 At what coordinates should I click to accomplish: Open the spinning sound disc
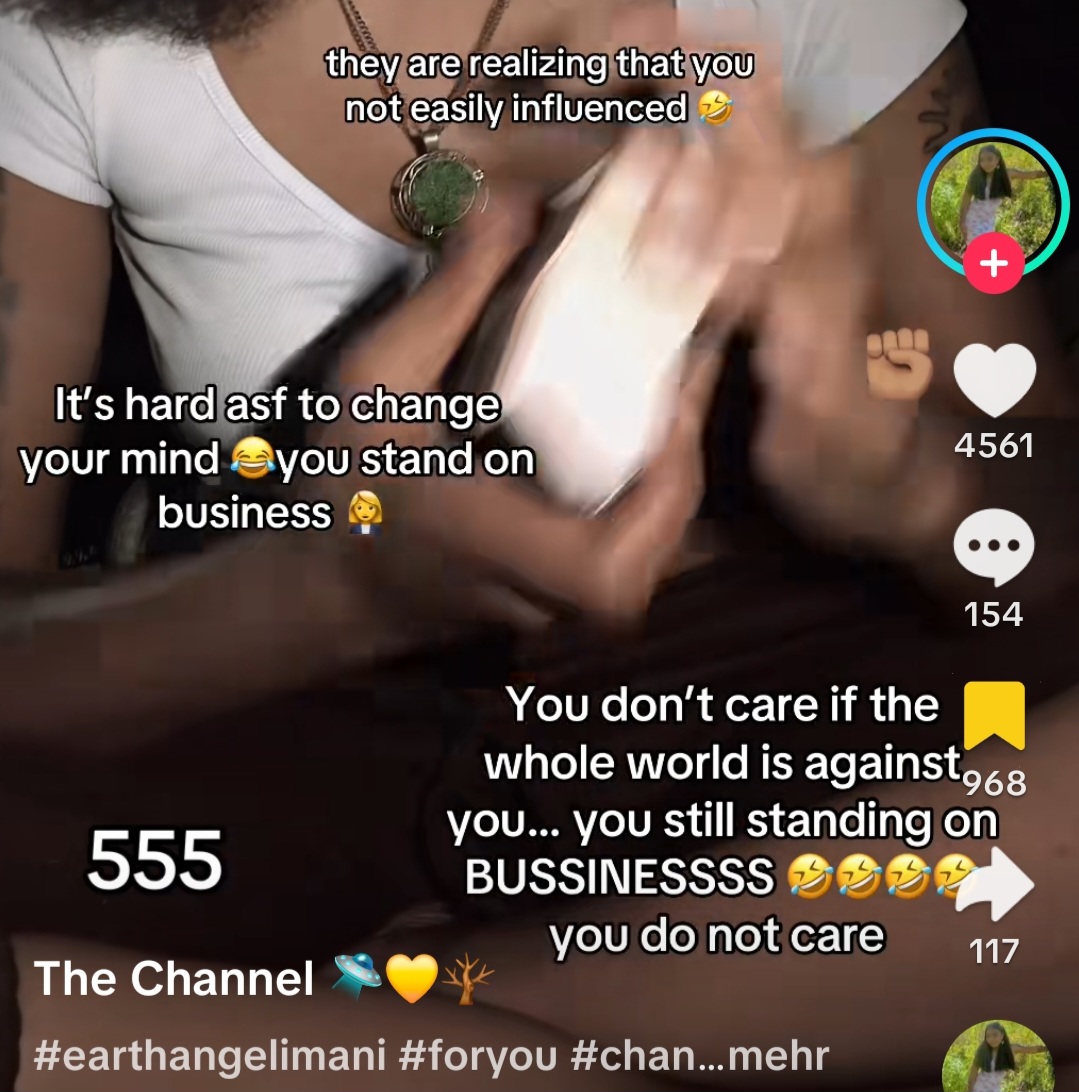996,1058
